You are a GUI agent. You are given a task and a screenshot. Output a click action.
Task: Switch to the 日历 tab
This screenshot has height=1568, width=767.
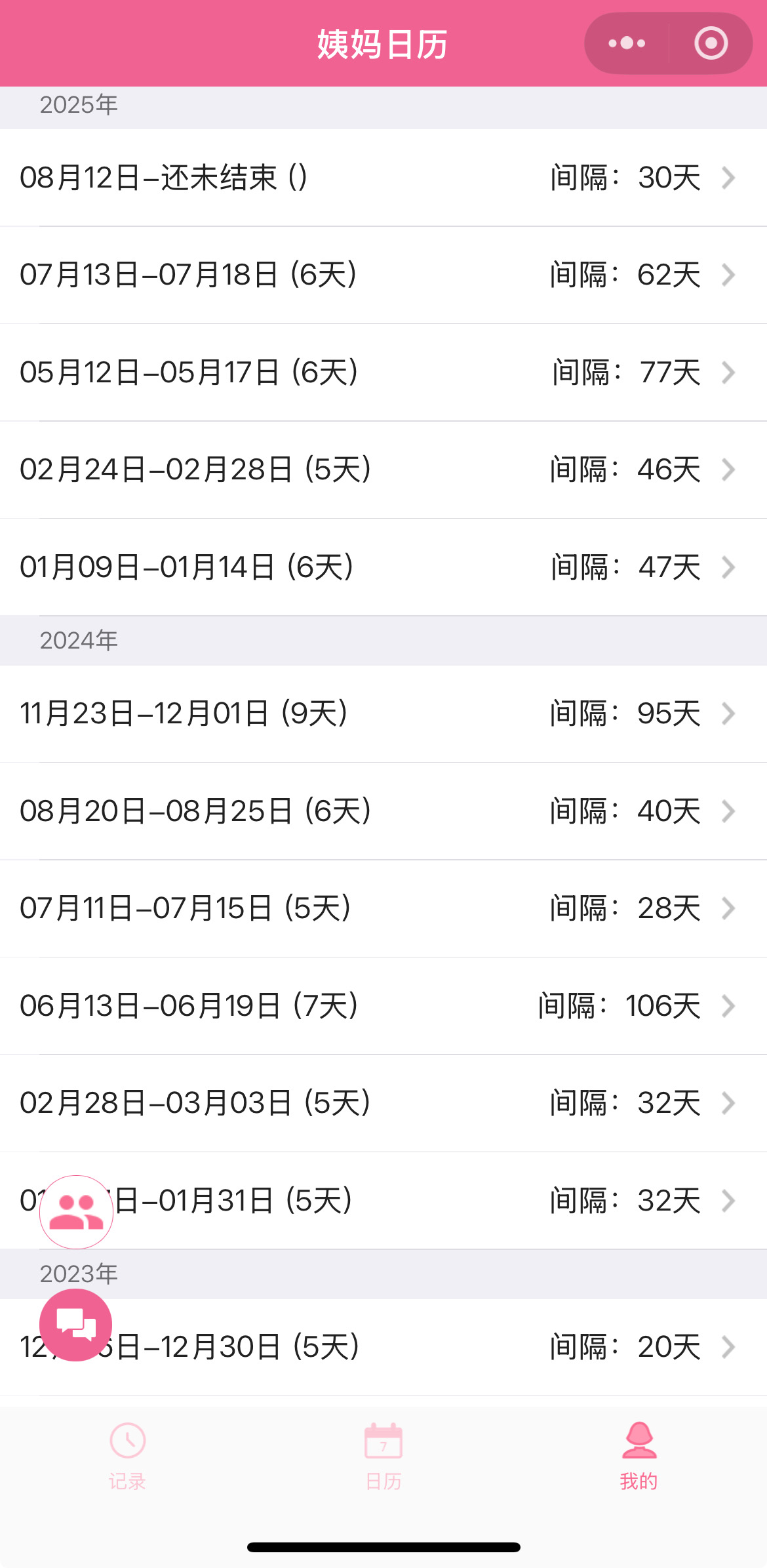point(383,1456)
